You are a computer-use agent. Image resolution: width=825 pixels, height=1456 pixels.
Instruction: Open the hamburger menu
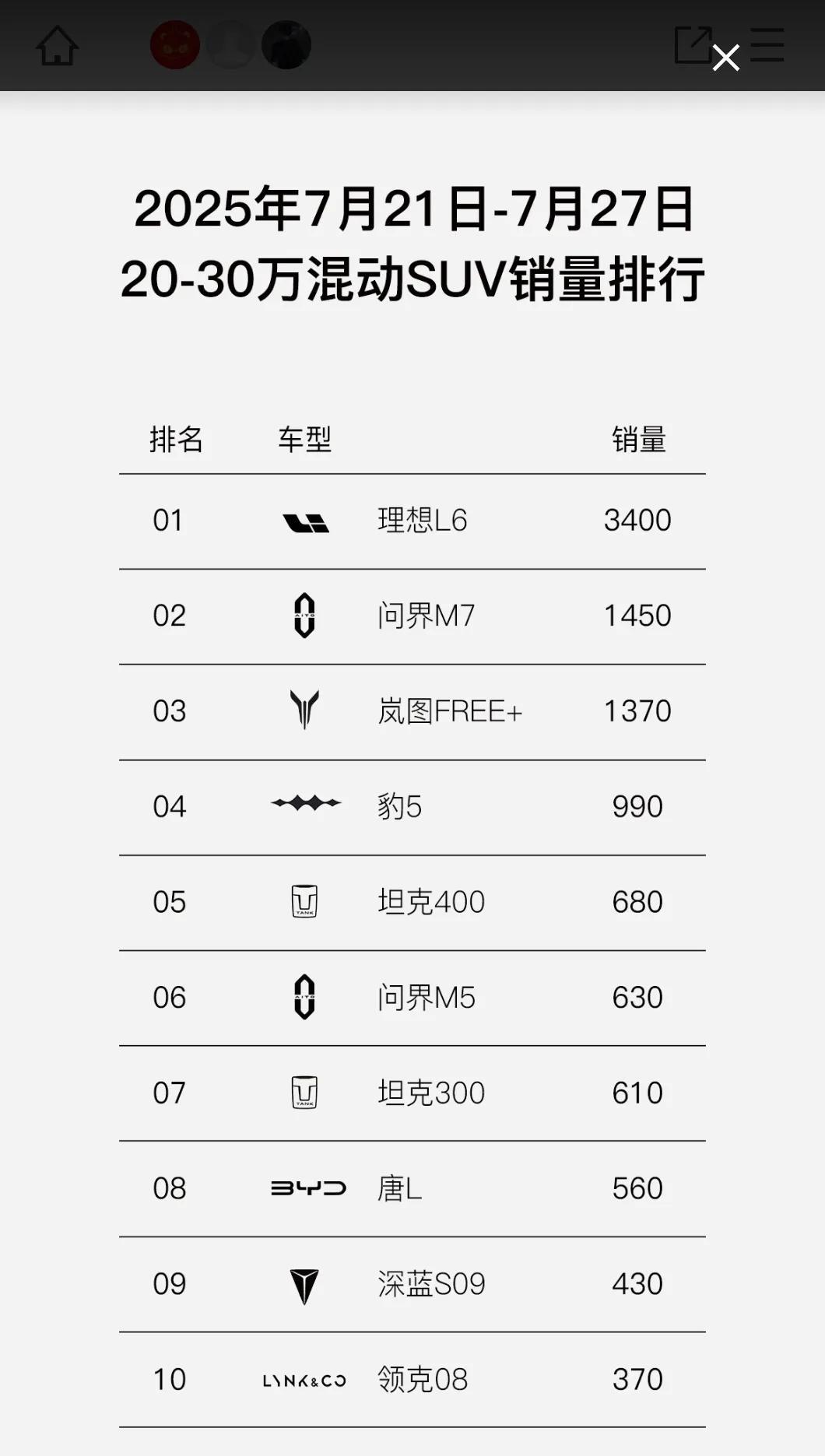[x=767, y=44]
